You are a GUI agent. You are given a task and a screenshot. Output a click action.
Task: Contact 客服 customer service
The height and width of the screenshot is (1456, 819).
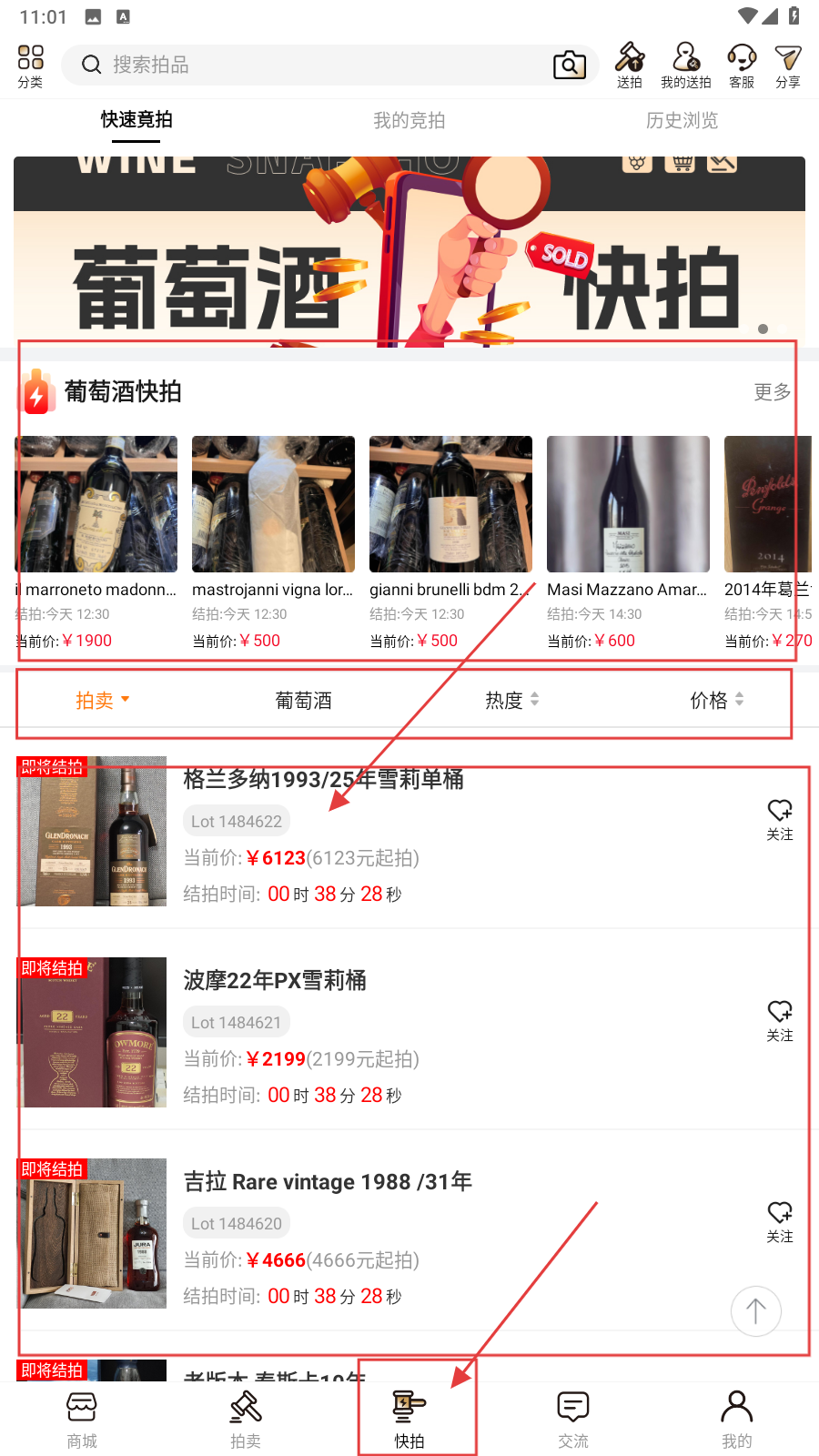click(742, 66)
